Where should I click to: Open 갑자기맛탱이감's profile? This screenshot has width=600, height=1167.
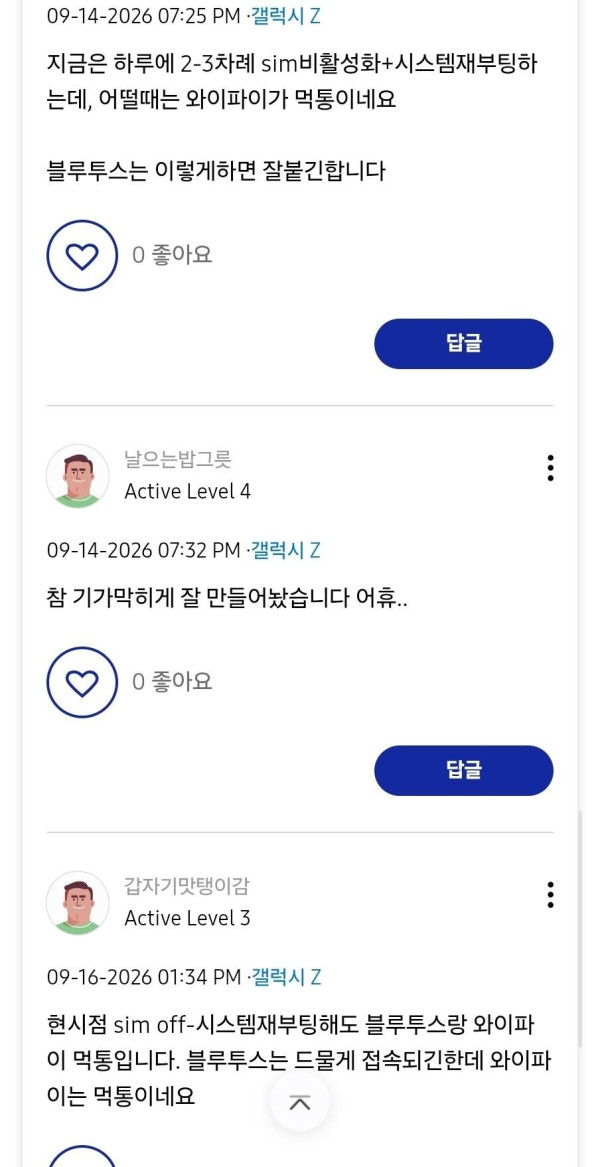[186, 886]
